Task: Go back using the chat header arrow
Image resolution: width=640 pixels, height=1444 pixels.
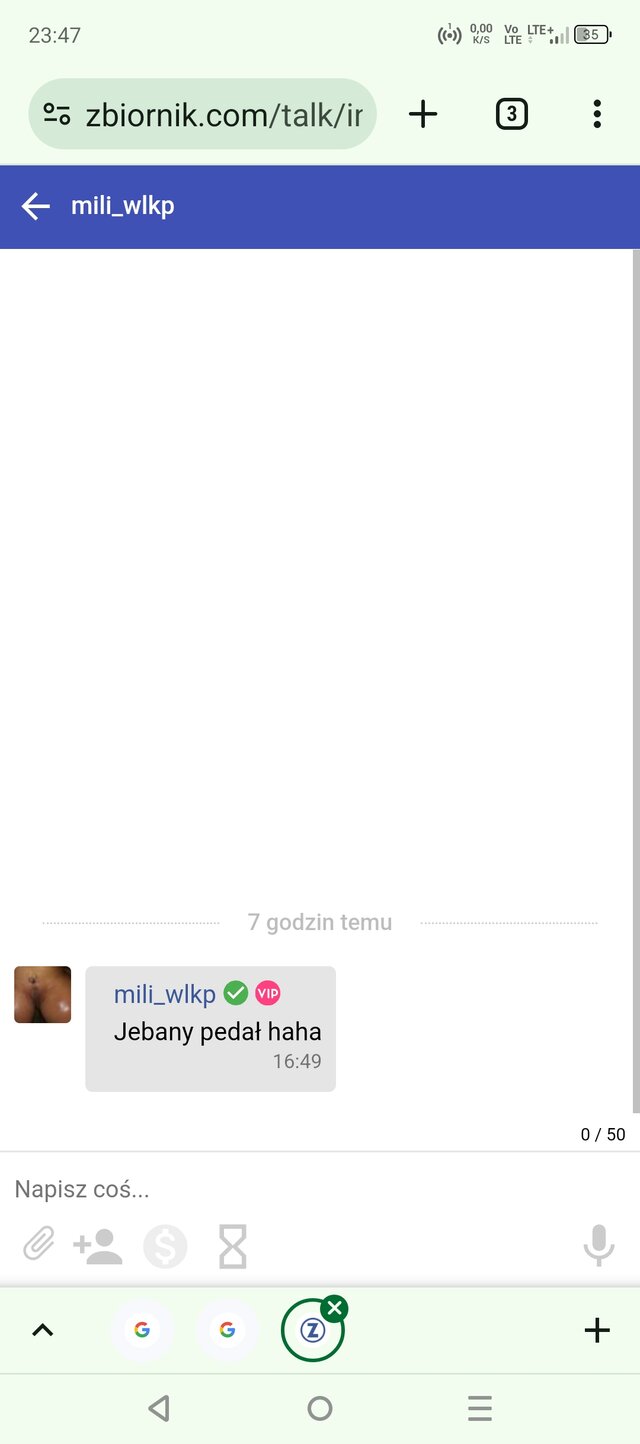Action: (x=36, y=207)
